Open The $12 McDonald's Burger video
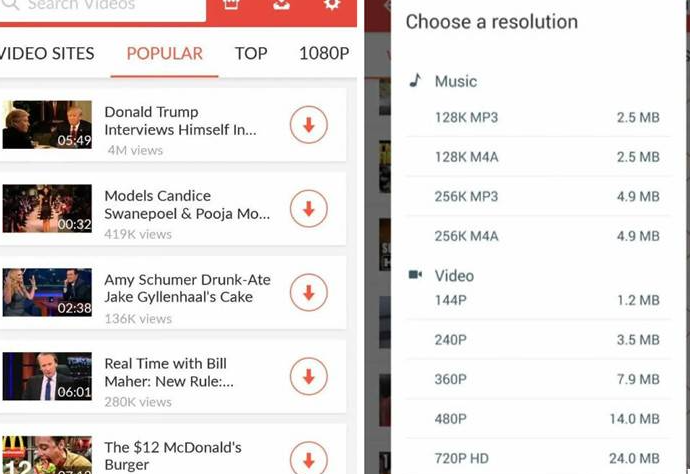This screenshot has height=474, width=690. click(x=172, y=455)
